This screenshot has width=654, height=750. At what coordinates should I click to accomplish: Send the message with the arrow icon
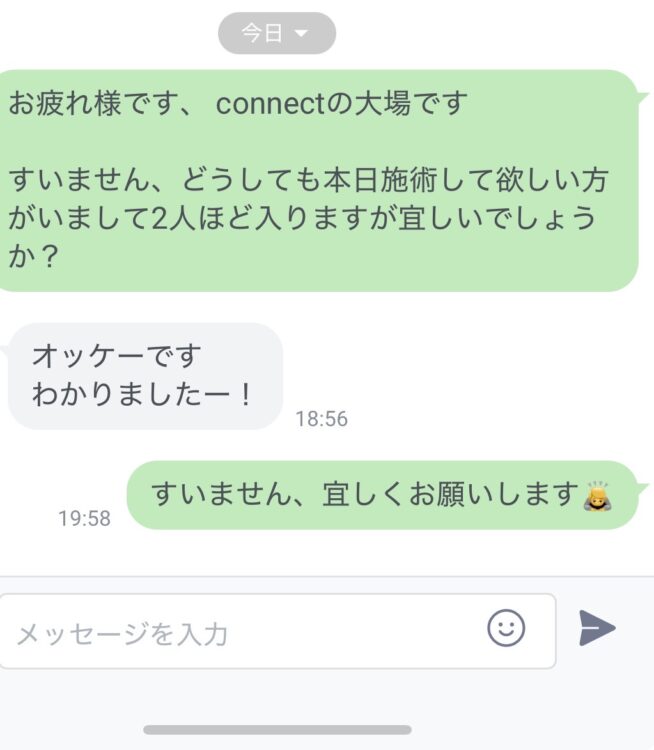click(x=597, y=628)
